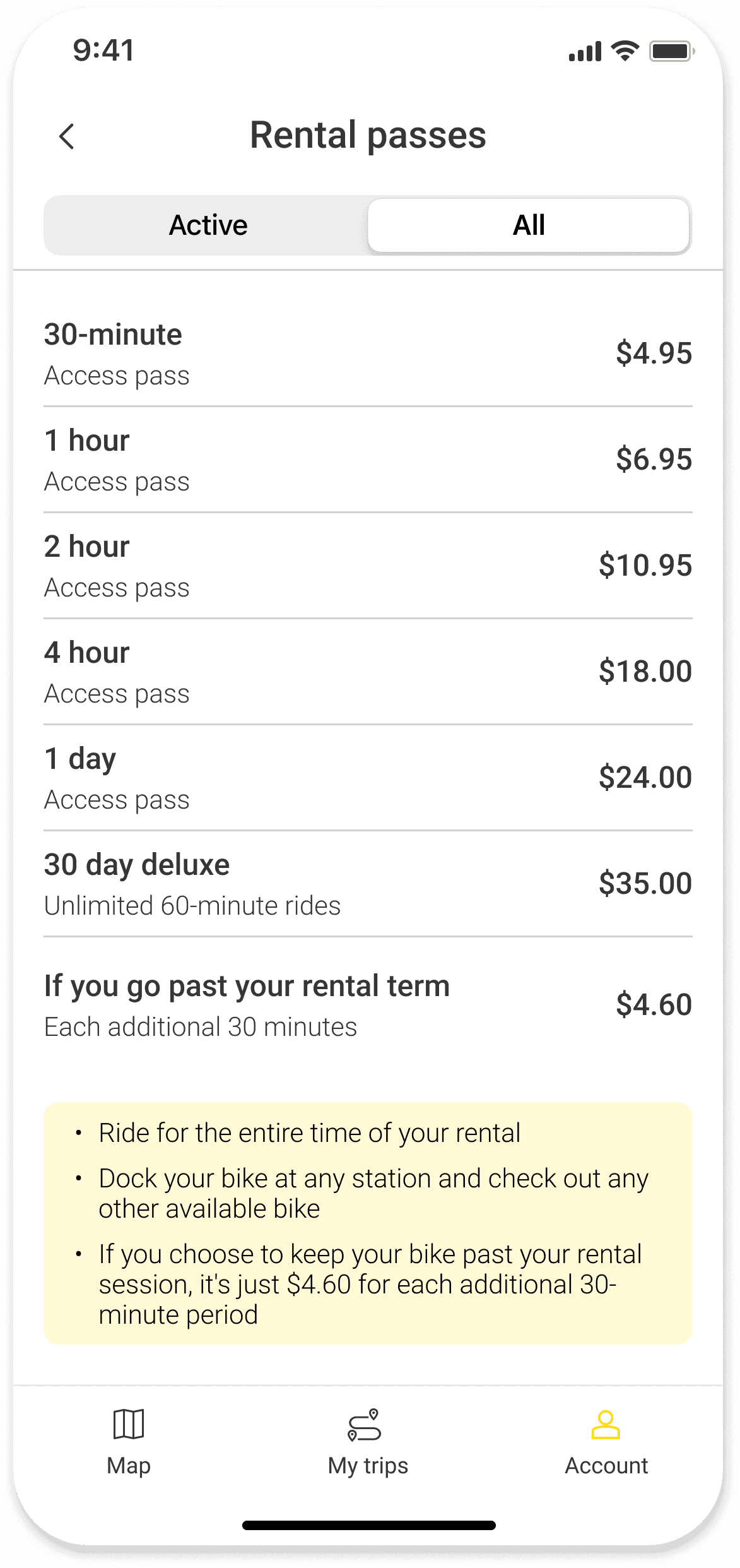The image size is (740, 1568).
Task: Select the 1 hour access pass
Action: [368, 460]
